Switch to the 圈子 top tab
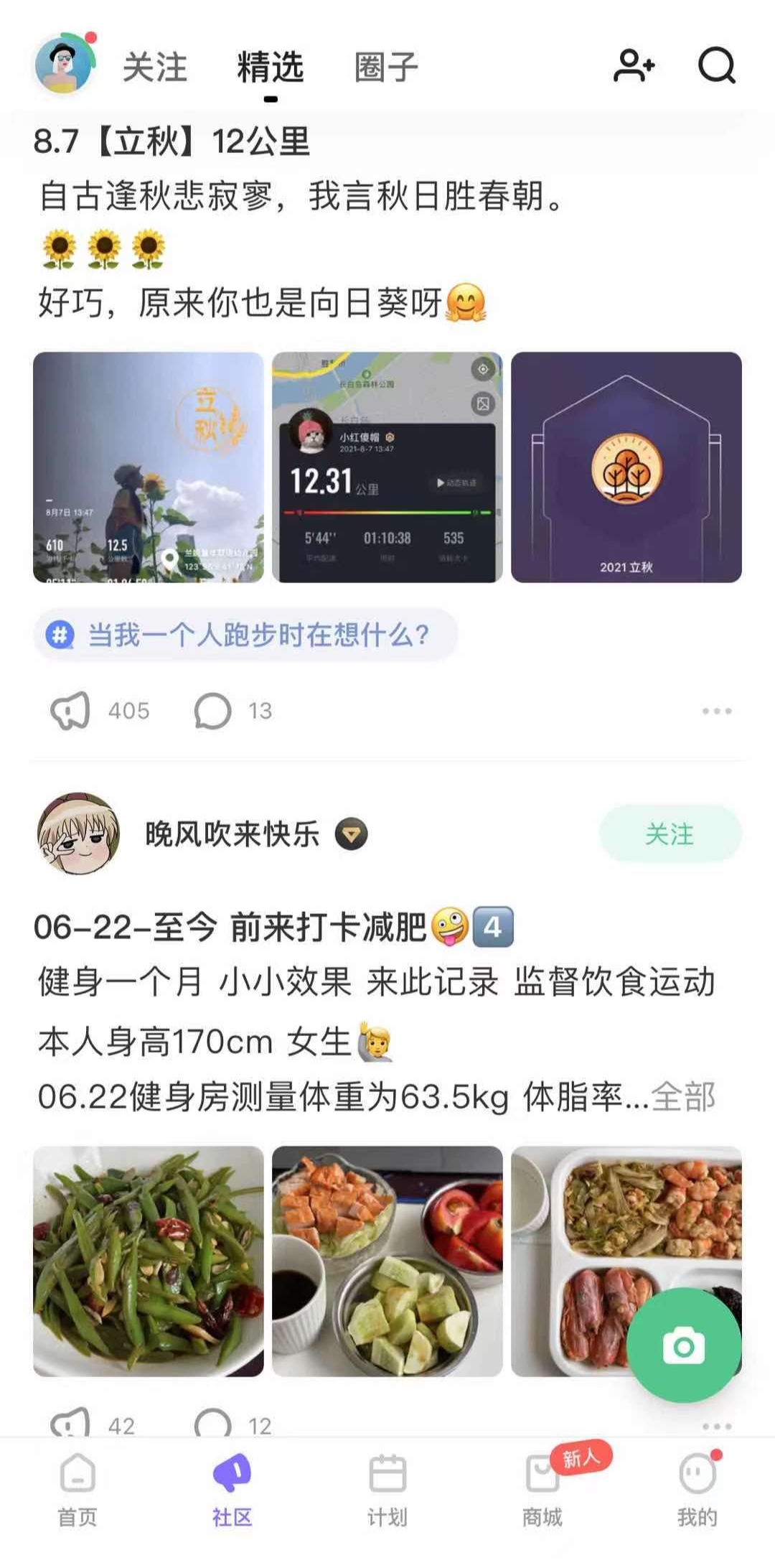Image resolution: width=775 pixels, height=1568 pixels. click(386, 67)
